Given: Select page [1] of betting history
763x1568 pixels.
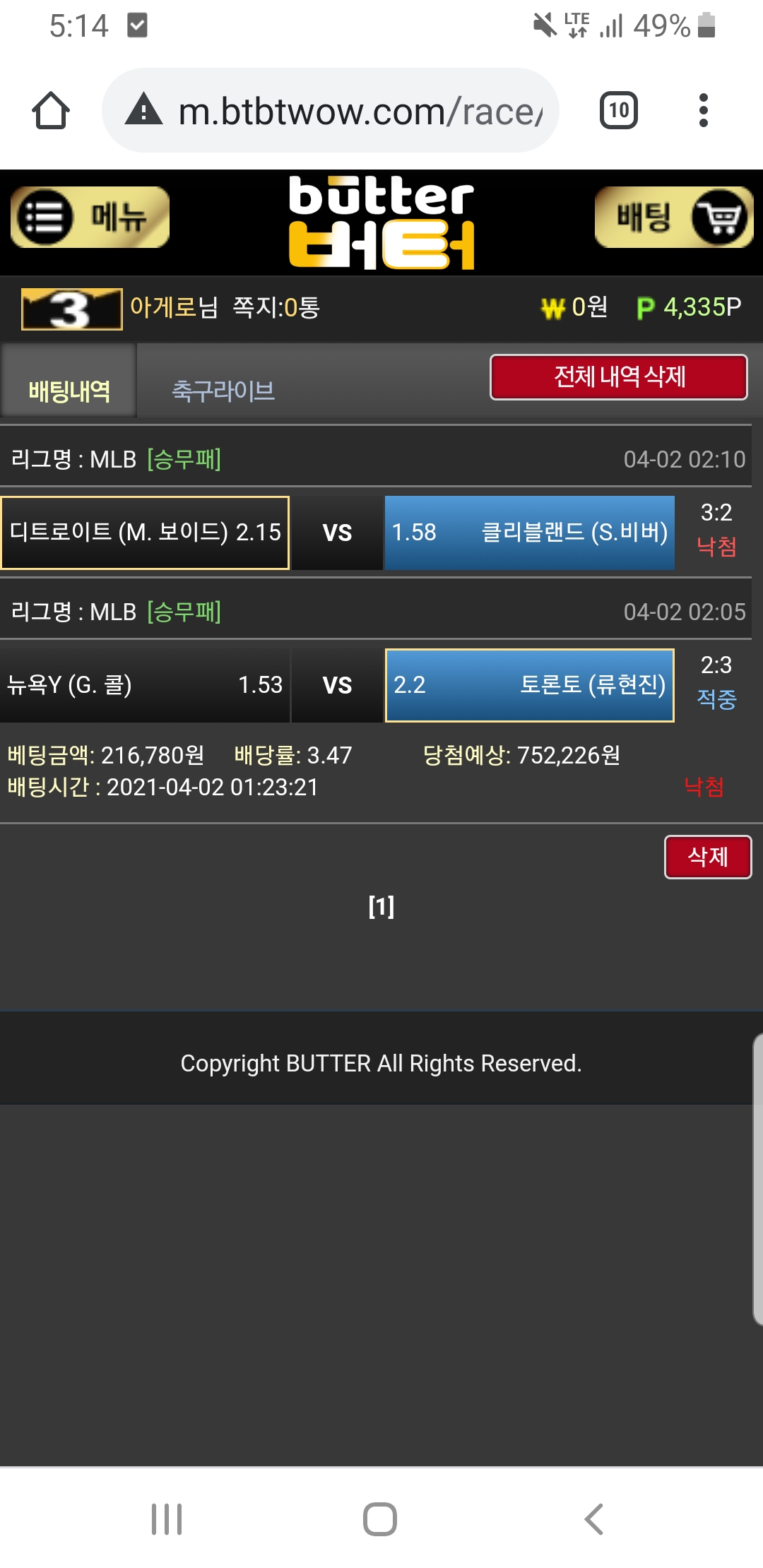Looking at the screenshot, I should tap(381, 906).
